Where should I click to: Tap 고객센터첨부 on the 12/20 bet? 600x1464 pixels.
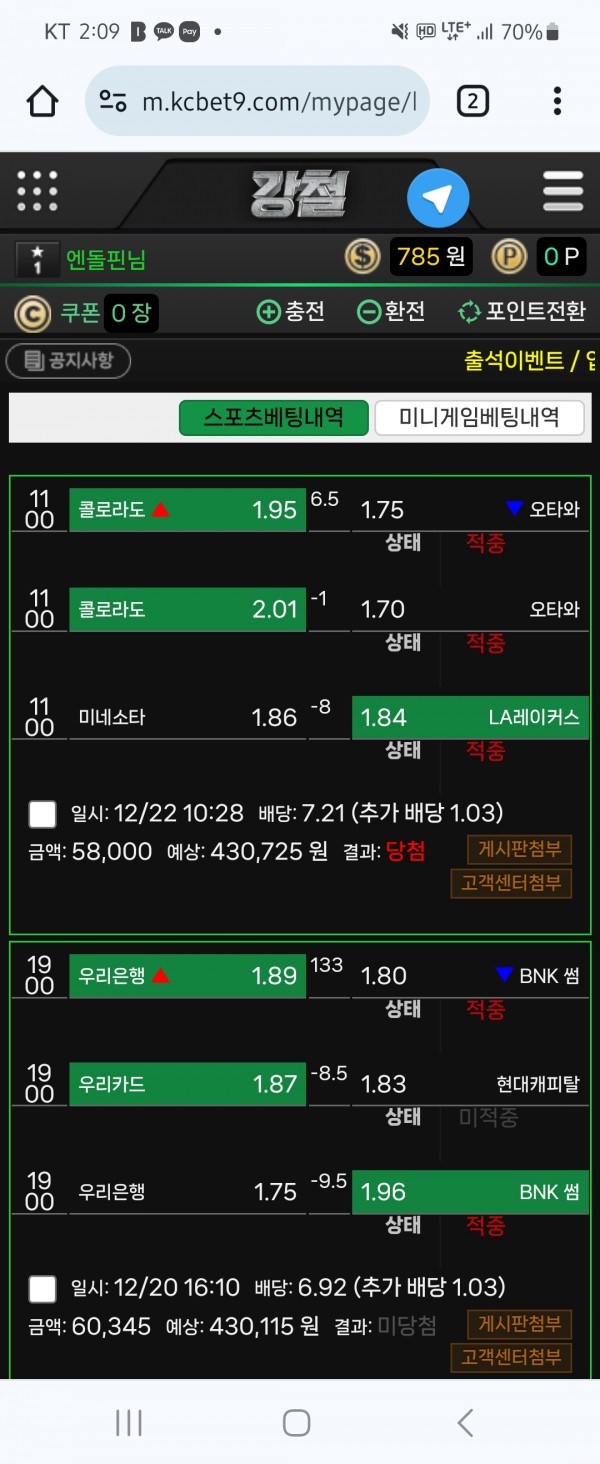click(511, 1358)
